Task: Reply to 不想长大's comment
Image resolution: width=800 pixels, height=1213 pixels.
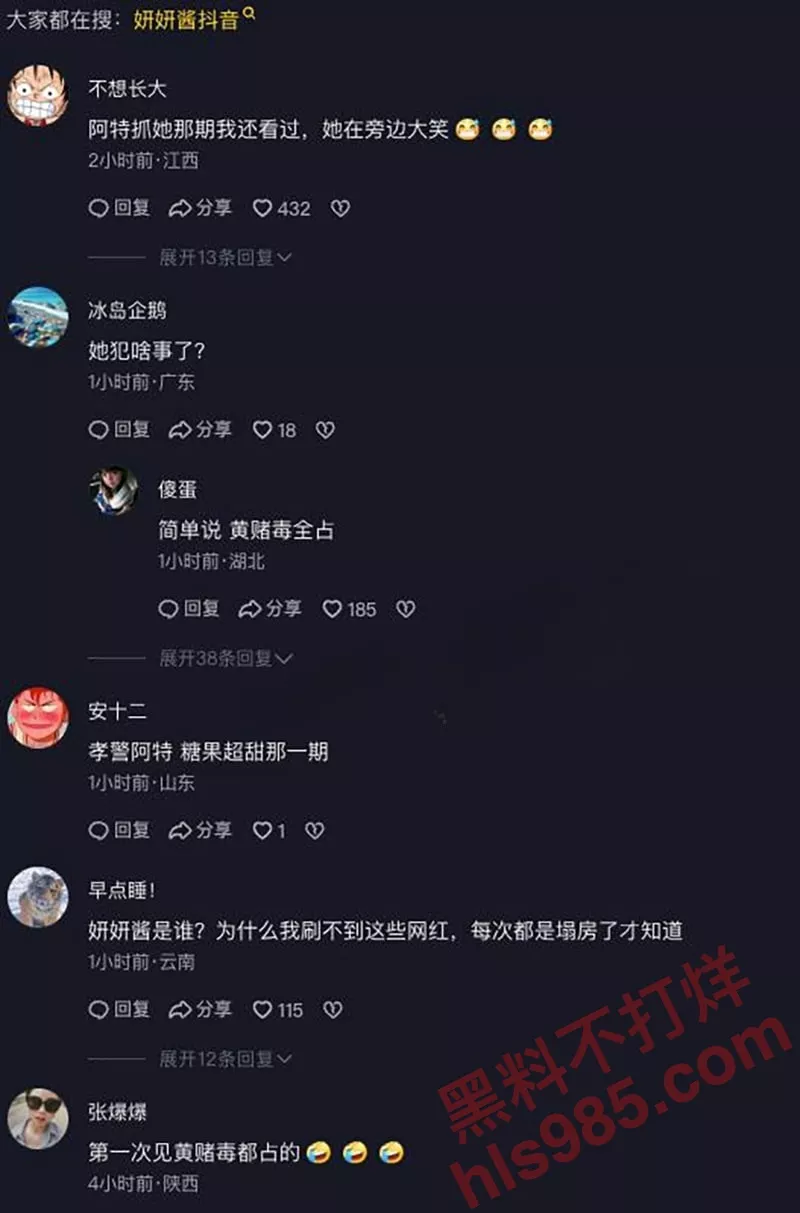Action: [119, 208]
